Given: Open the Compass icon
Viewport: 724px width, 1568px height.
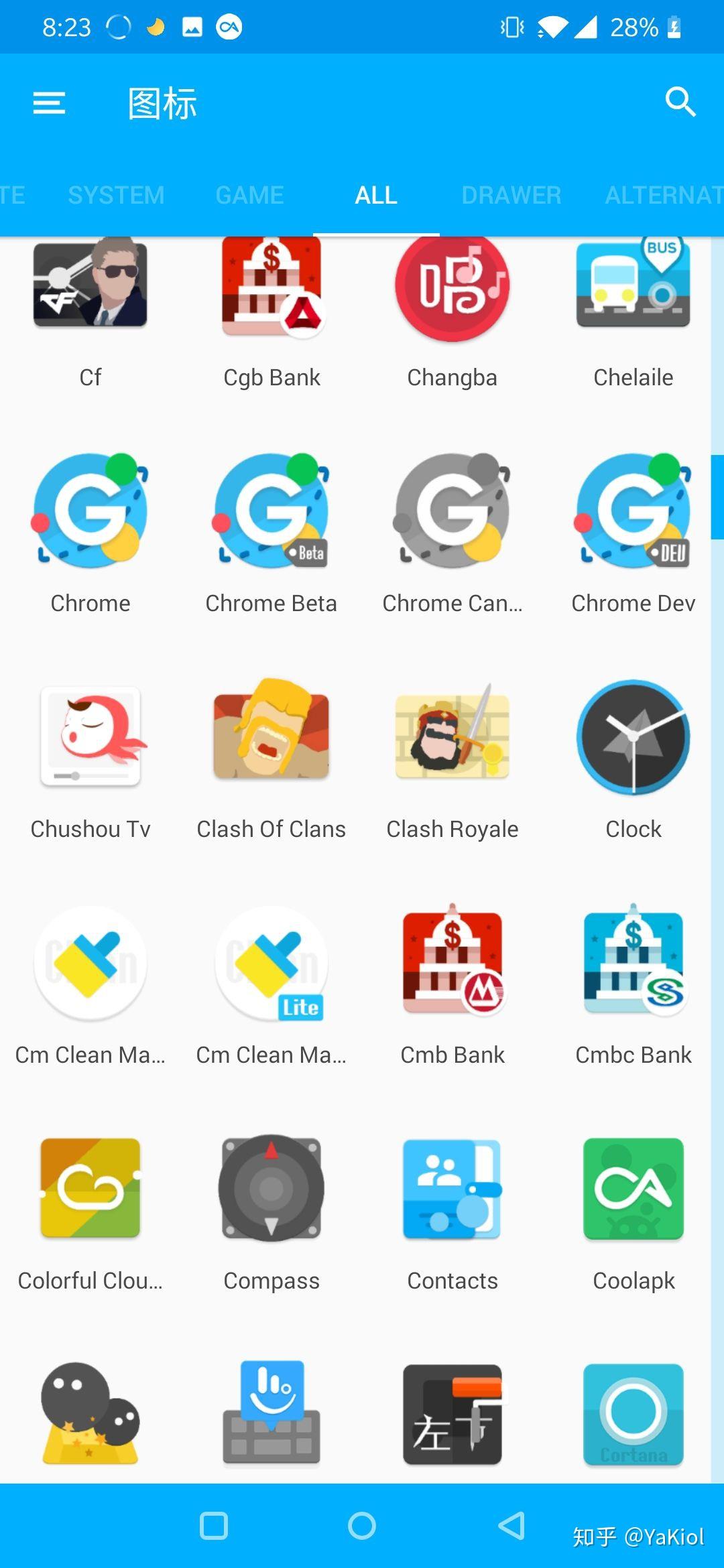Looking at the screenshot, I should [271, 1188].
